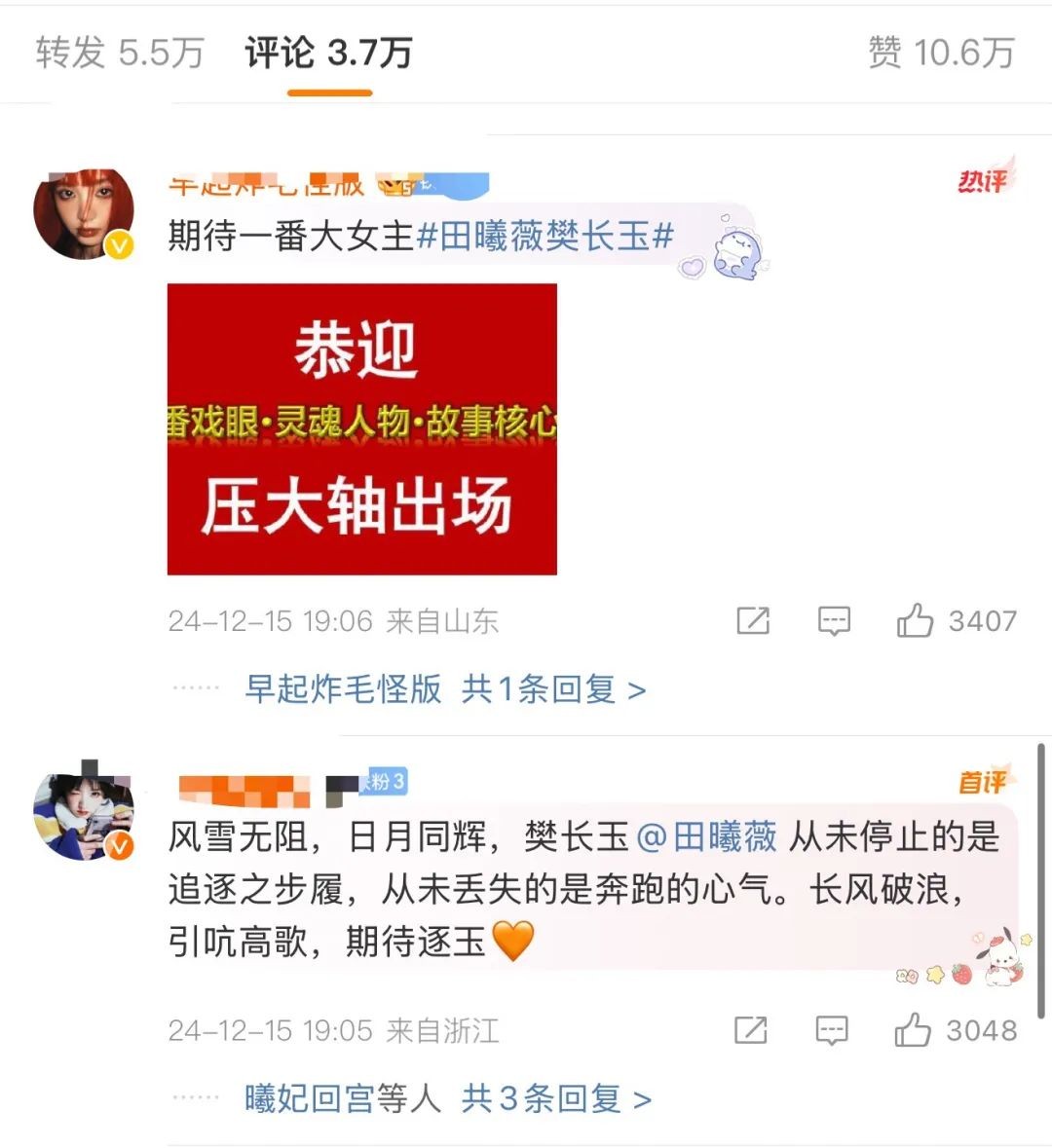Switch to the 转发 5.5万 tab
The image size is (1052, 1148).
click(x=120, y=53)
